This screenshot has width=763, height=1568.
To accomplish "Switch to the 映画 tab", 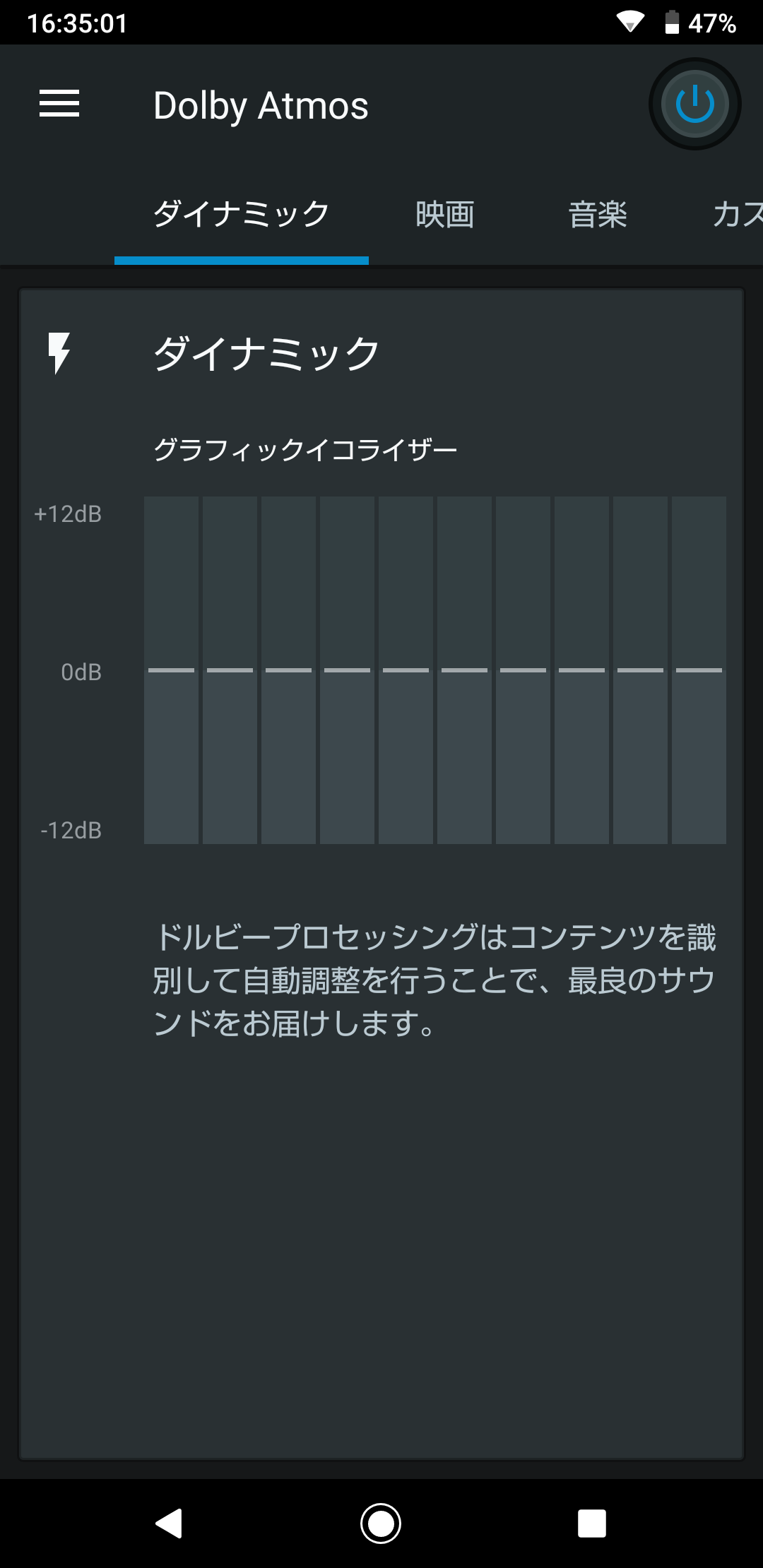I will (x=445, y=214).
